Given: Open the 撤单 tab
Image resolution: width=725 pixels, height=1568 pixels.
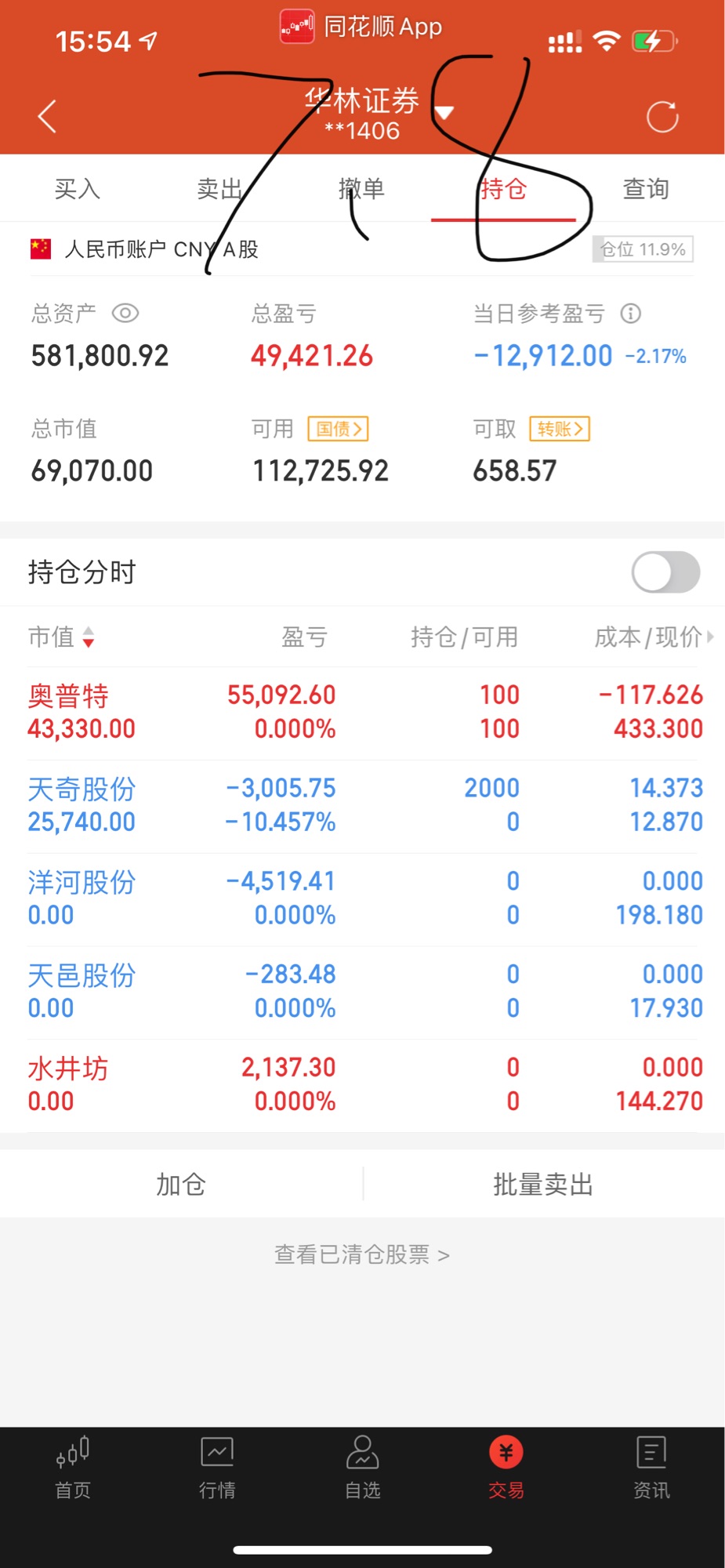Looking at the screenshot, I should 361,189.
